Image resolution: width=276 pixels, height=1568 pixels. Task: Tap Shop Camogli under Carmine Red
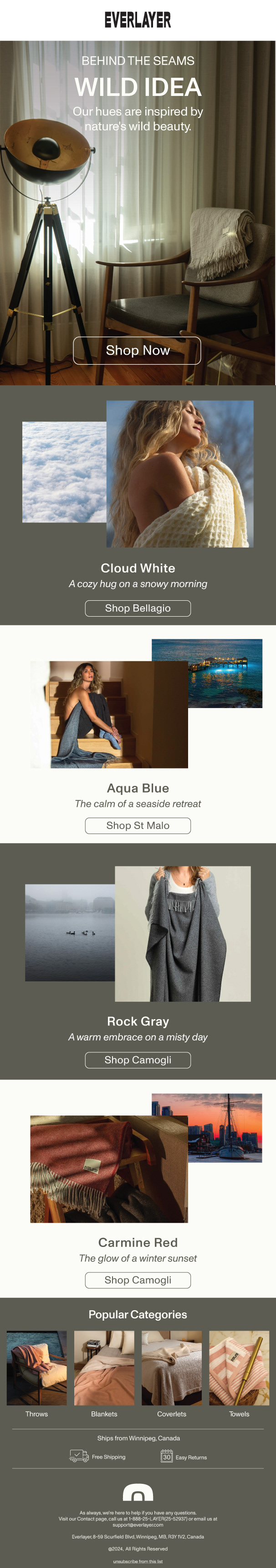(x=138, y=1280)
